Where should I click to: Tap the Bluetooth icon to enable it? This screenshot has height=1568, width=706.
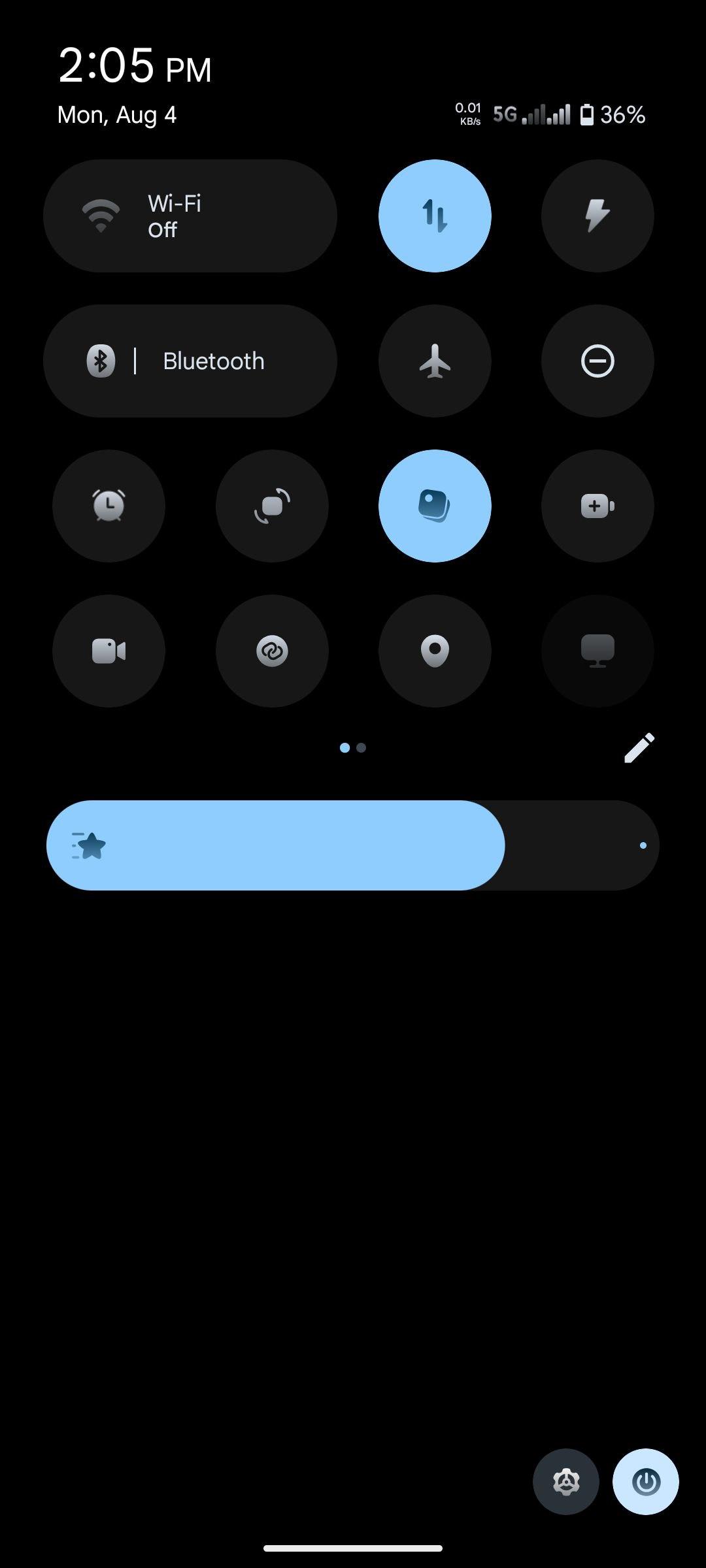[101, 361]
